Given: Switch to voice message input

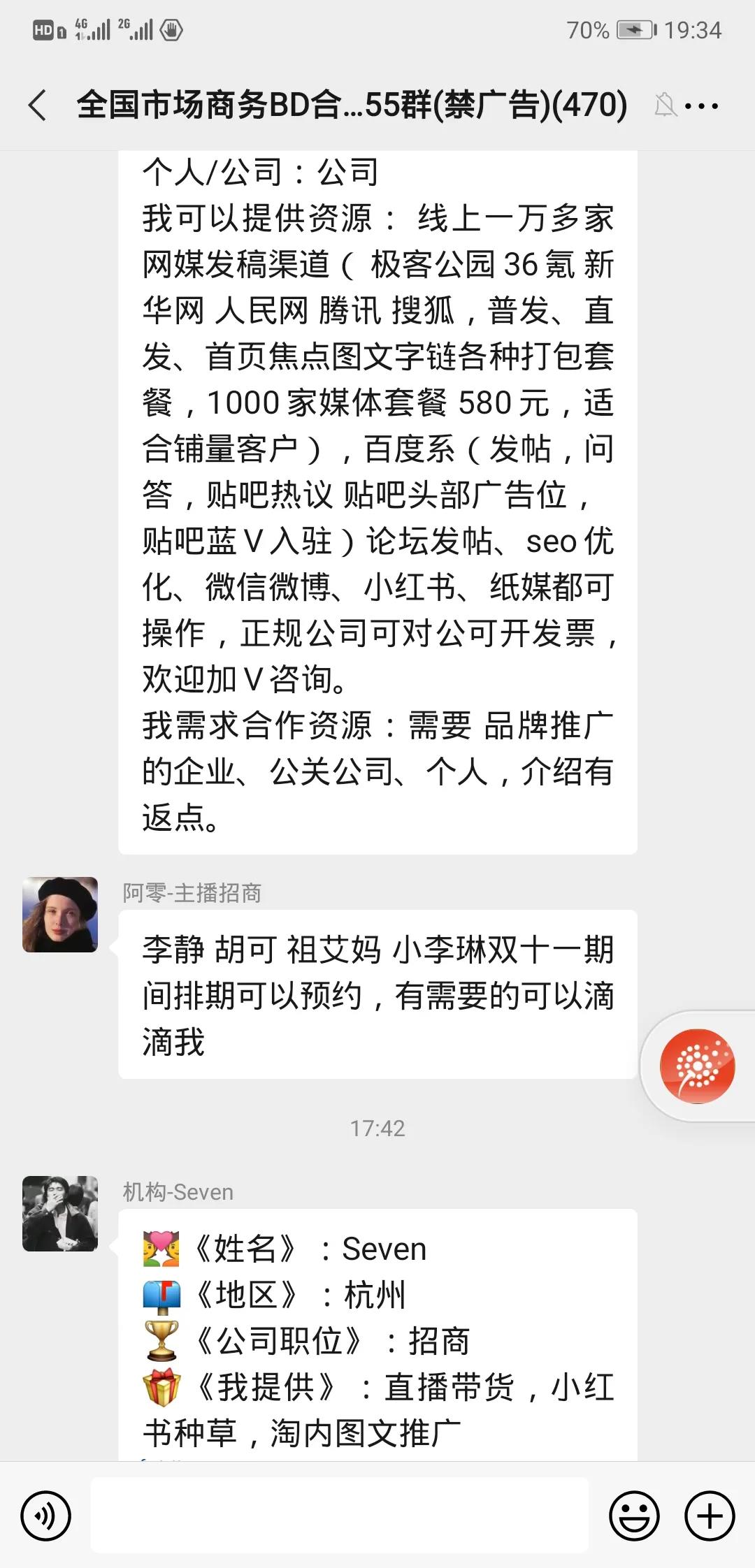Looking at the screenshot, I should point(46,1516).
